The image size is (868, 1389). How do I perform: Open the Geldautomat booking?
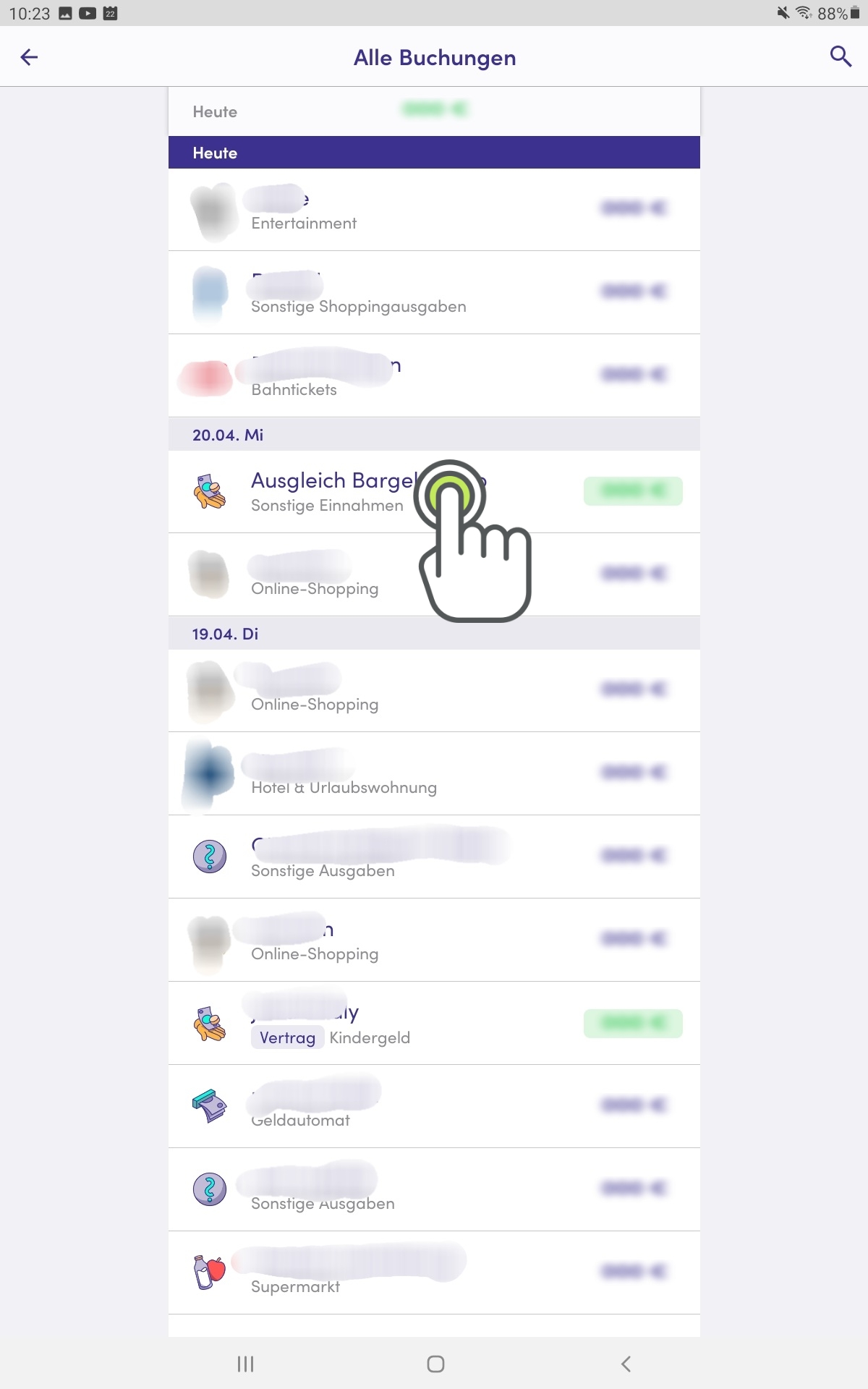coord(434,1107)
